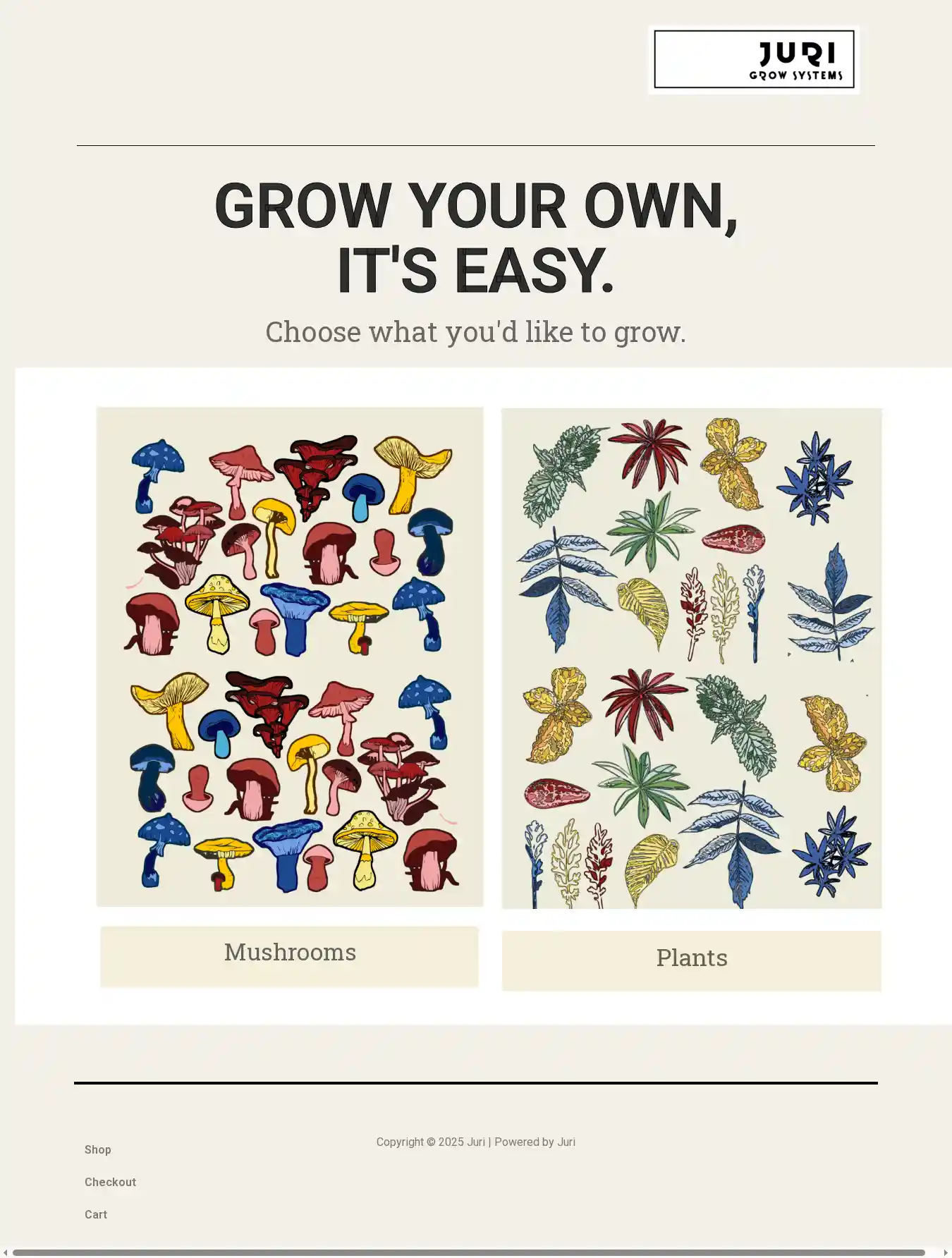Go to Checkout from the footer

coord(110,1182)
